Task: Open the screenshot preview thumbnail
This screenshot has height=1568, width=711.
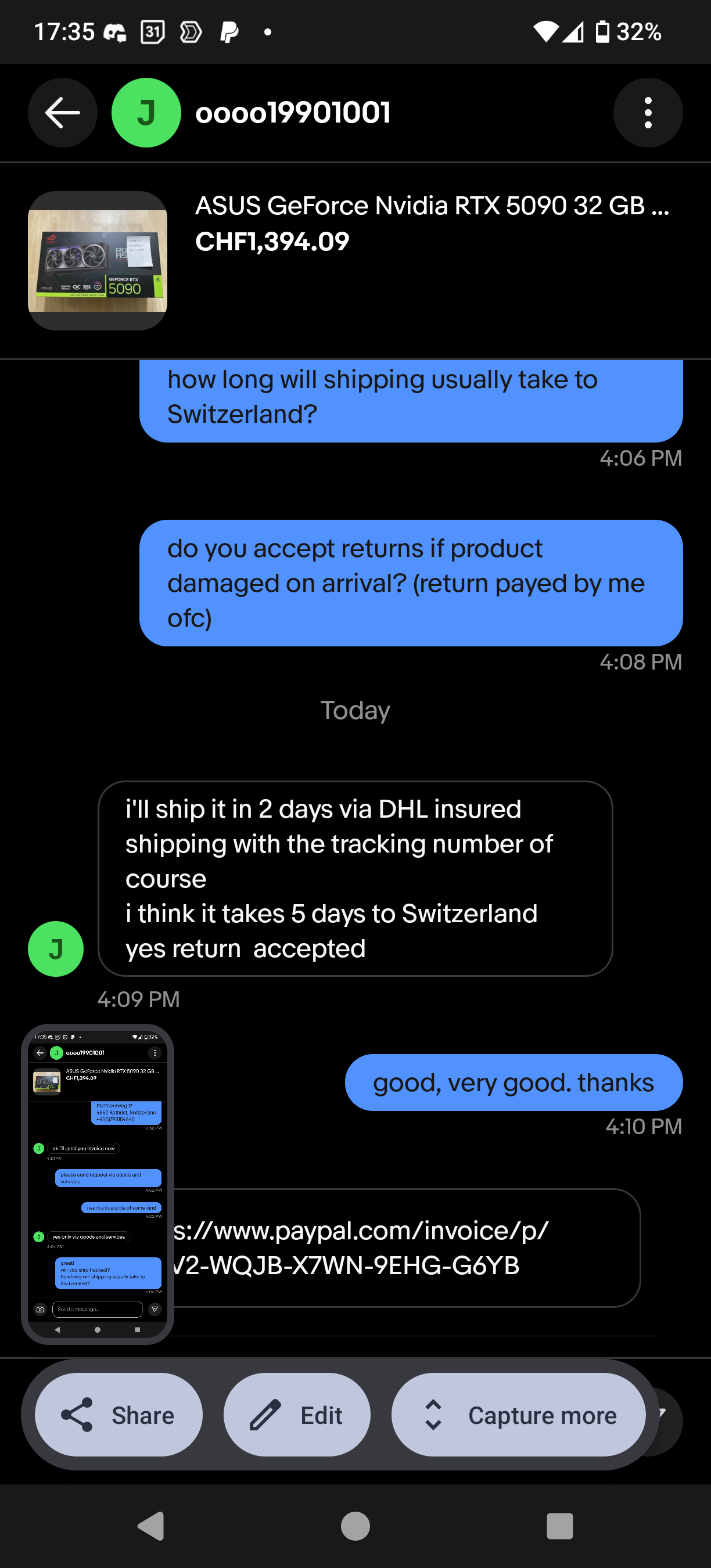Action: (98, 1184)
